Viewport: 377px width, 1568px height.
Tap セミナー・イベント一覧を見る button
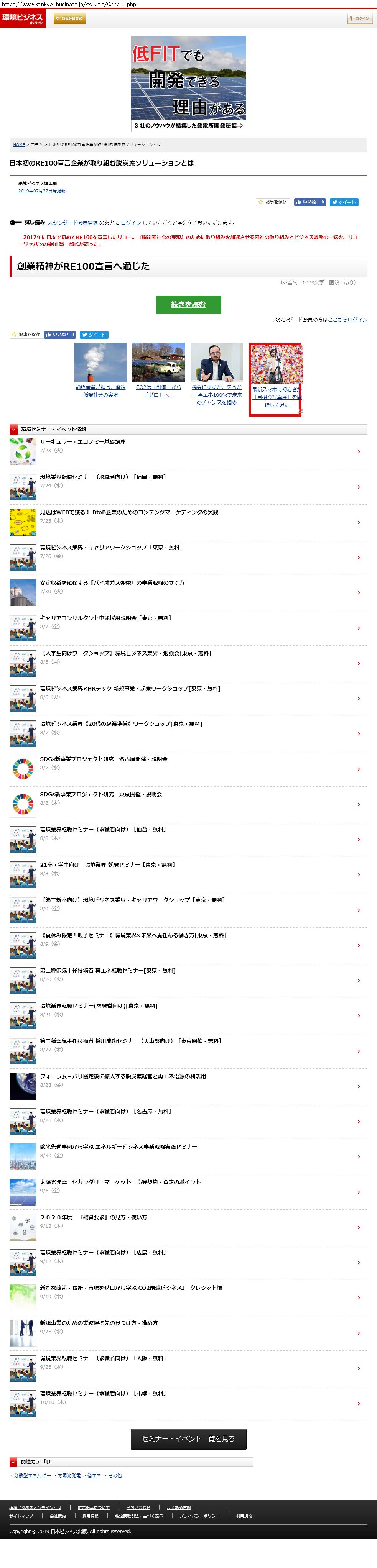point(188,1439)
